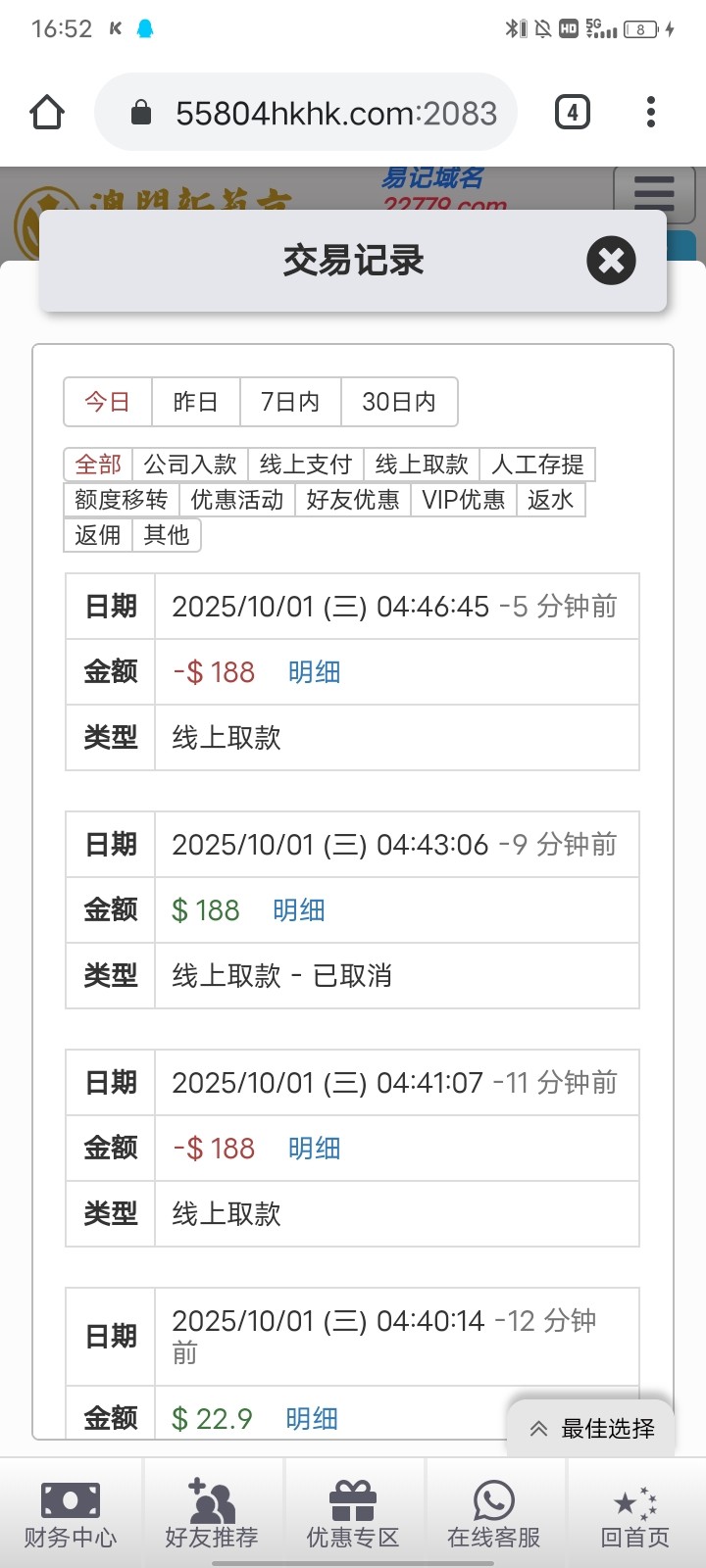The image size is (706, 1568).
Task: Close the 交易记录 dialog
Action: pyautogui.click(x=611, y=261)
